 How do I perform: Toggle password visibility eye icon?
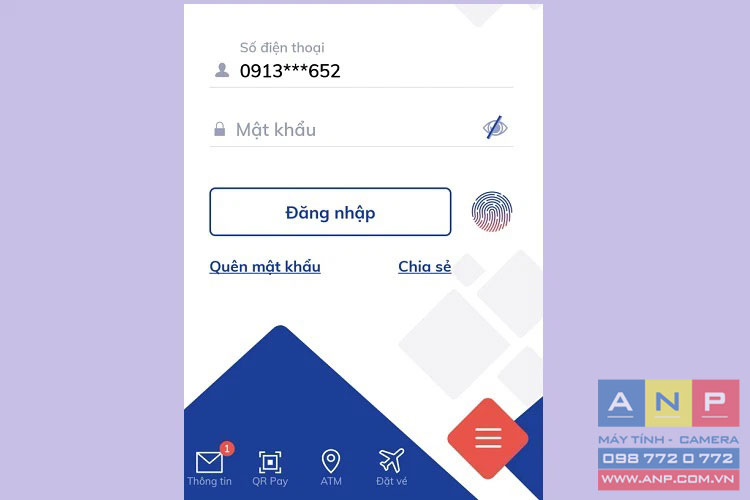click(495, 128)
